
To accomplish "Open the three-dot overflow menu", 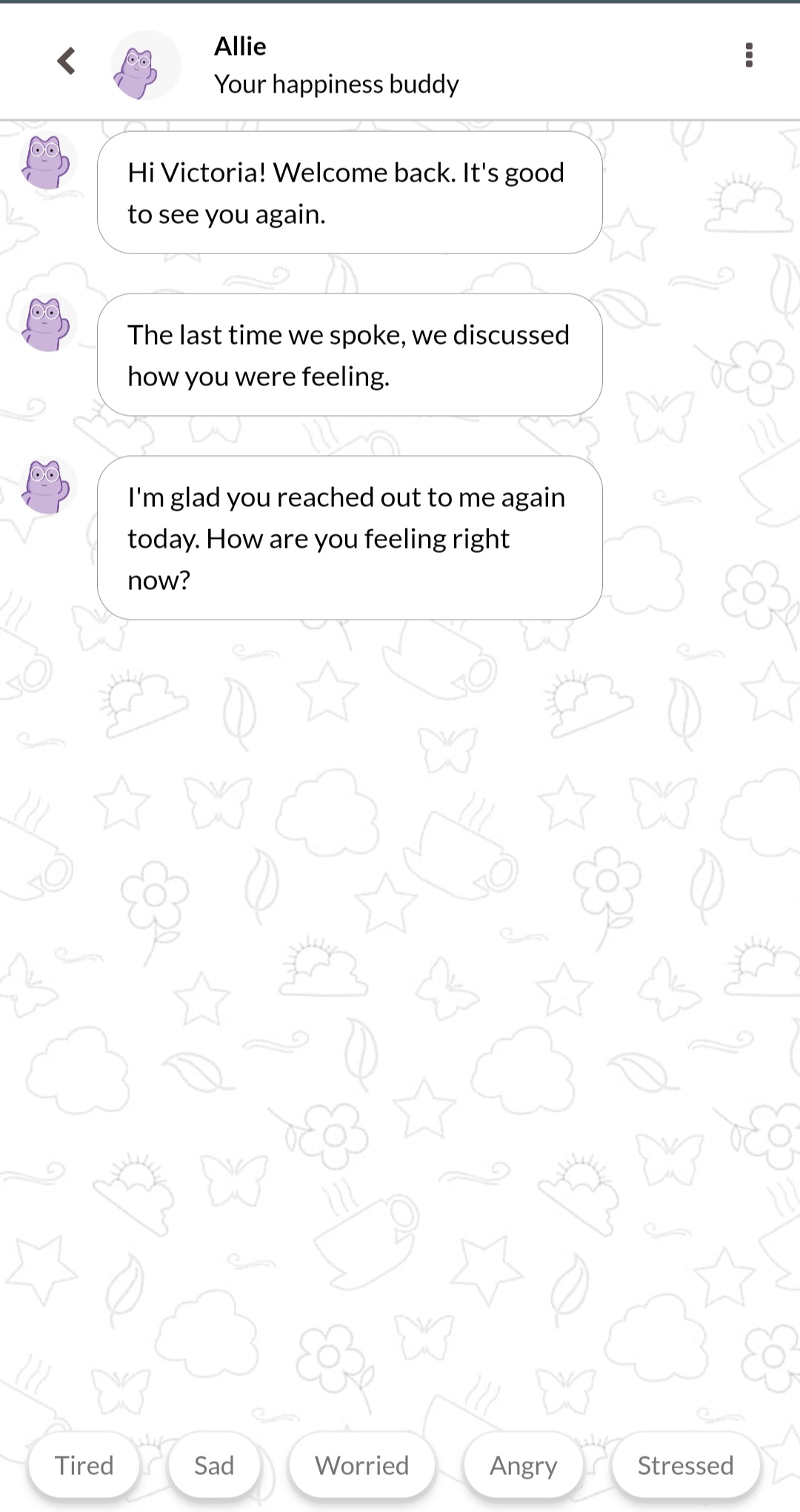I will [x=749, y=55].
